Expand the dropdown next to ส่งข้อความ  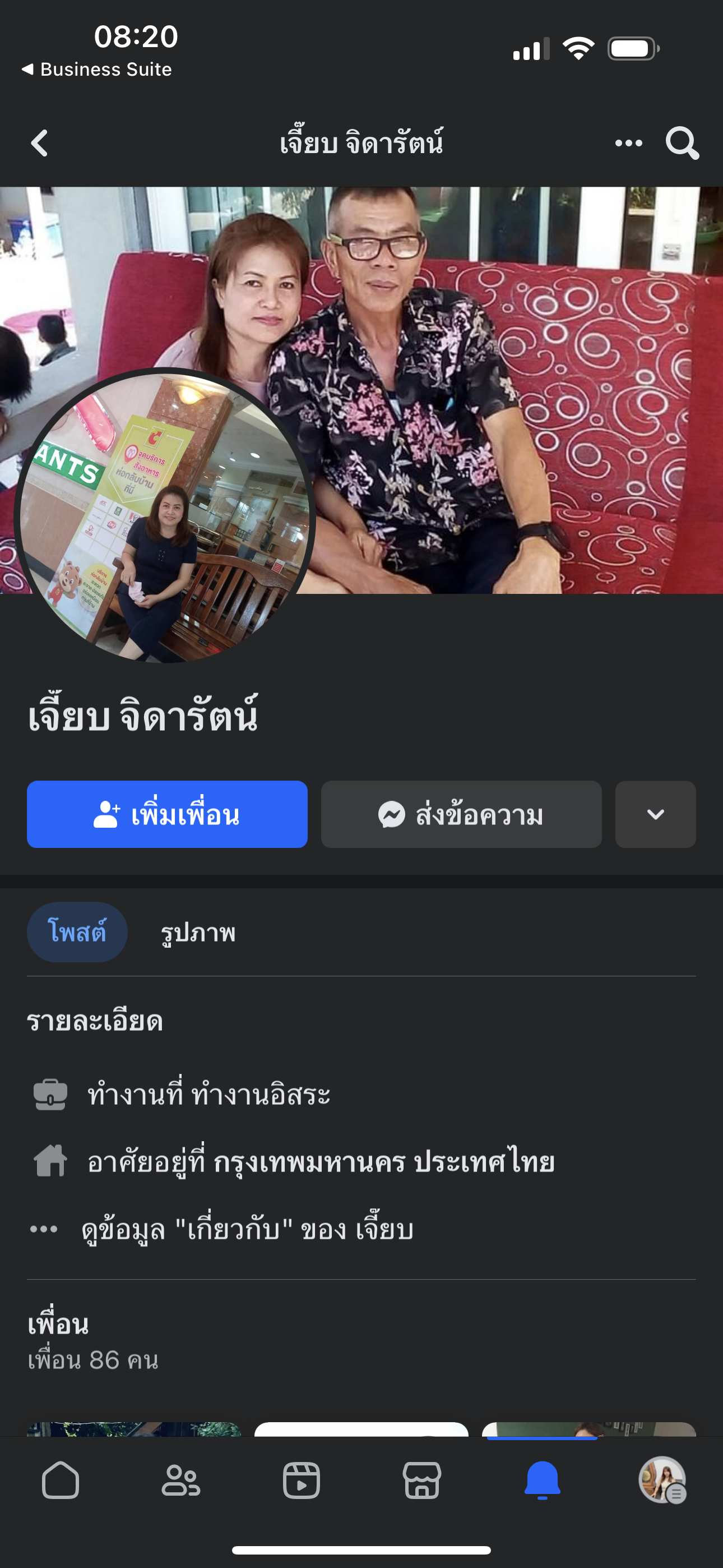point(655,814)
